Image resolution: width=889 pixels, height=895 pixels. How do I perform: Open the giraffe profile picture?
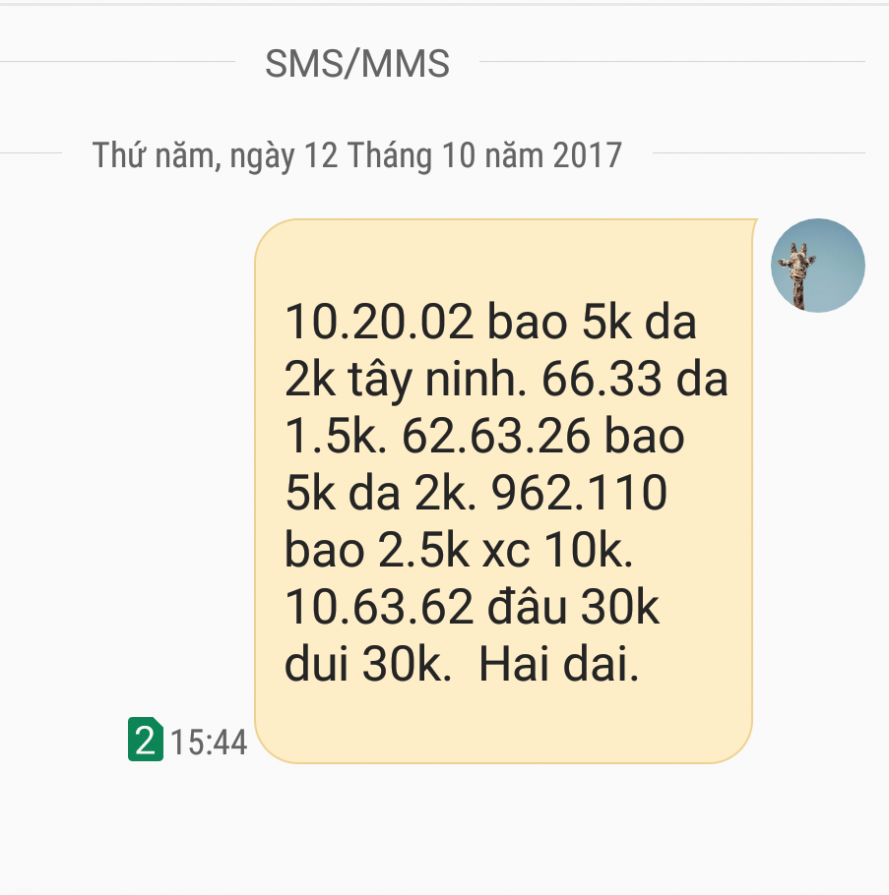click(817, 266)
